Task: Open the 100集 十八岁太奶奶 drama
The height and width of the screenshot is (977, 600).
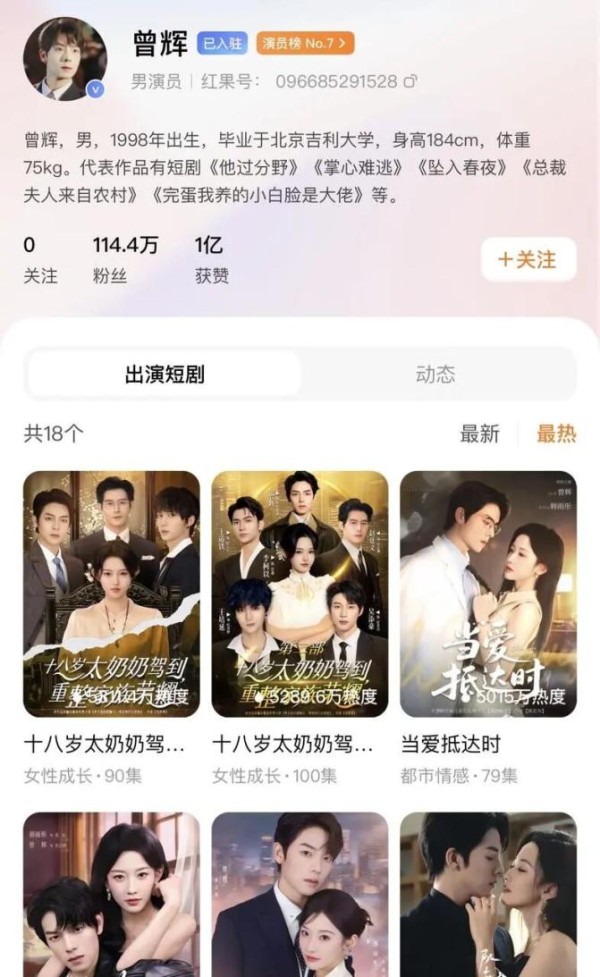Action: pos(300,595)
